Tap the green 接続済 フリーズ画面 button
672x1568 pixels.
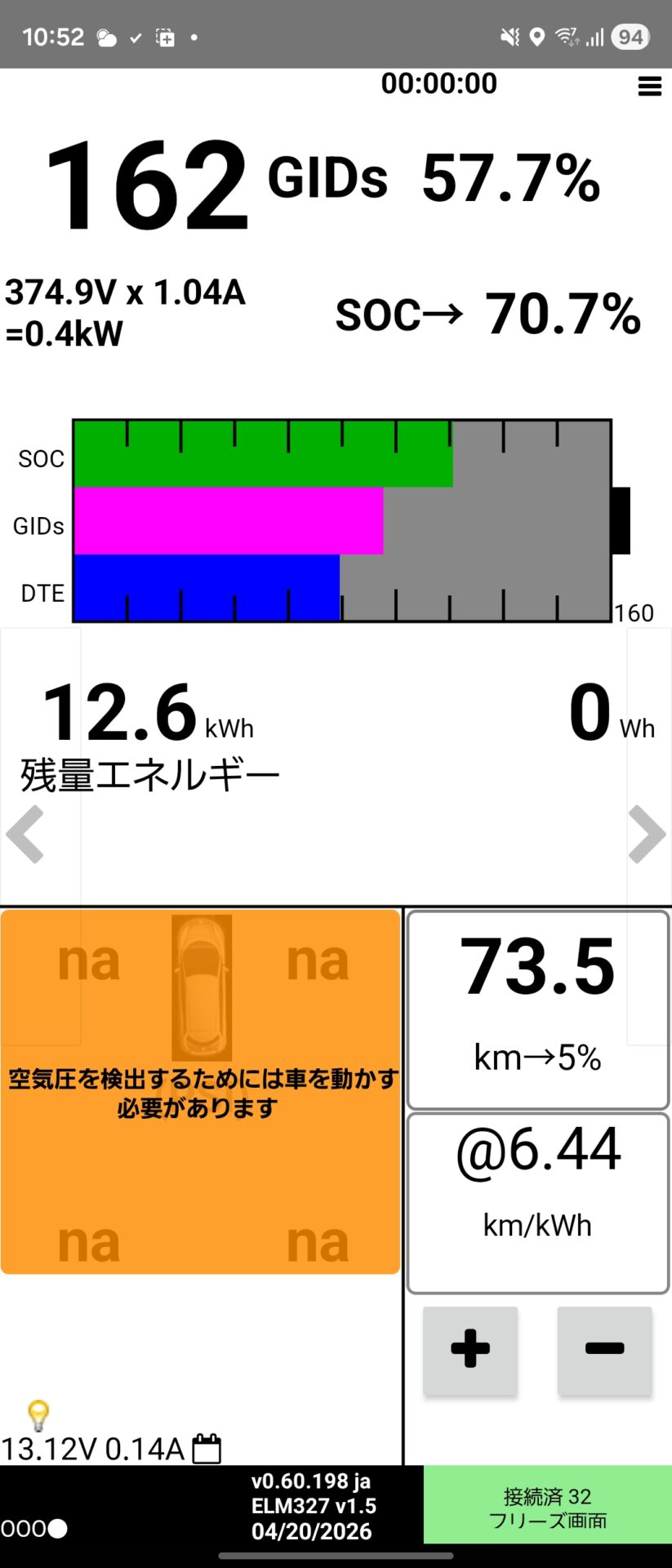pyautogui.click(x=547, y=1508)
